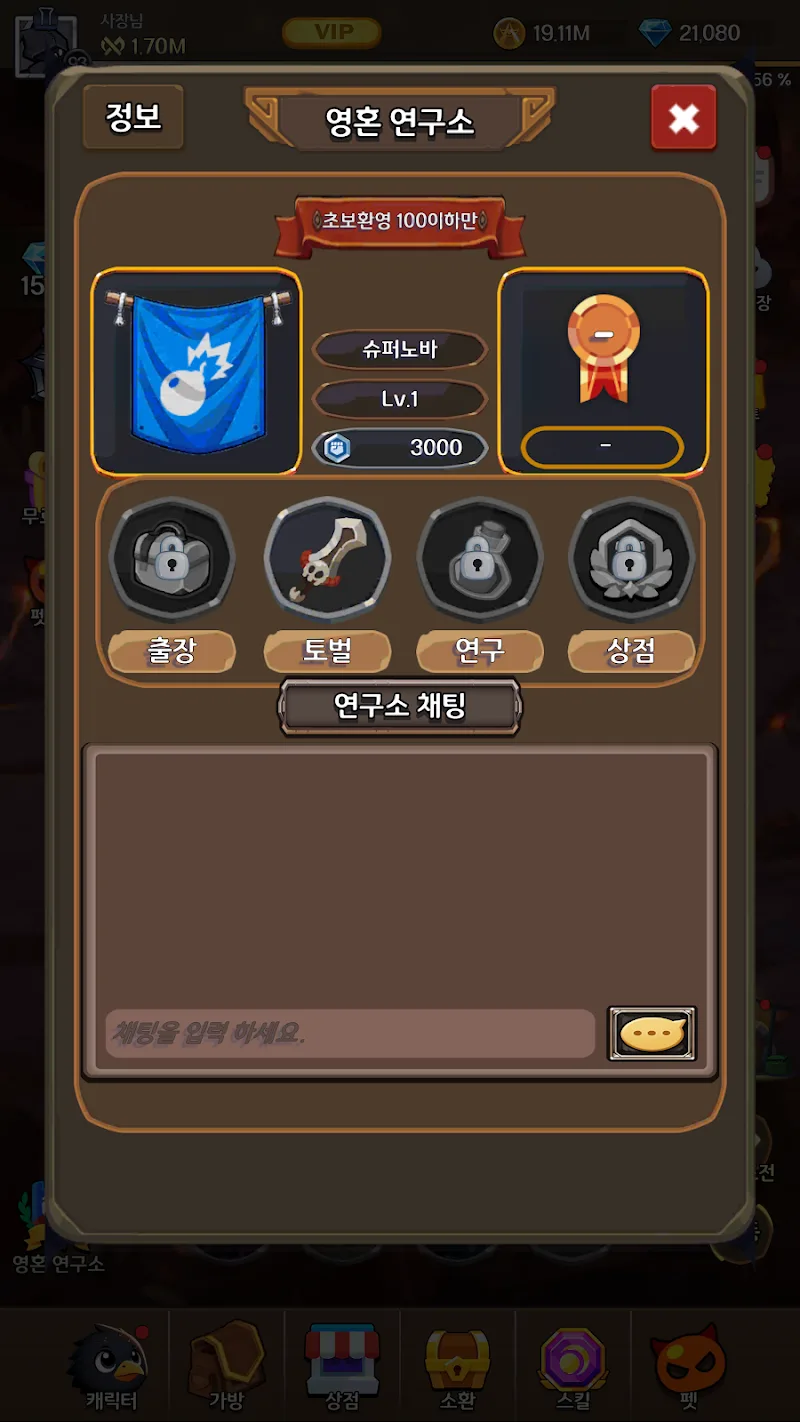Focus the chat input field
The height and width of the screenshot is (1422, 800).
tap(350, 1033)
